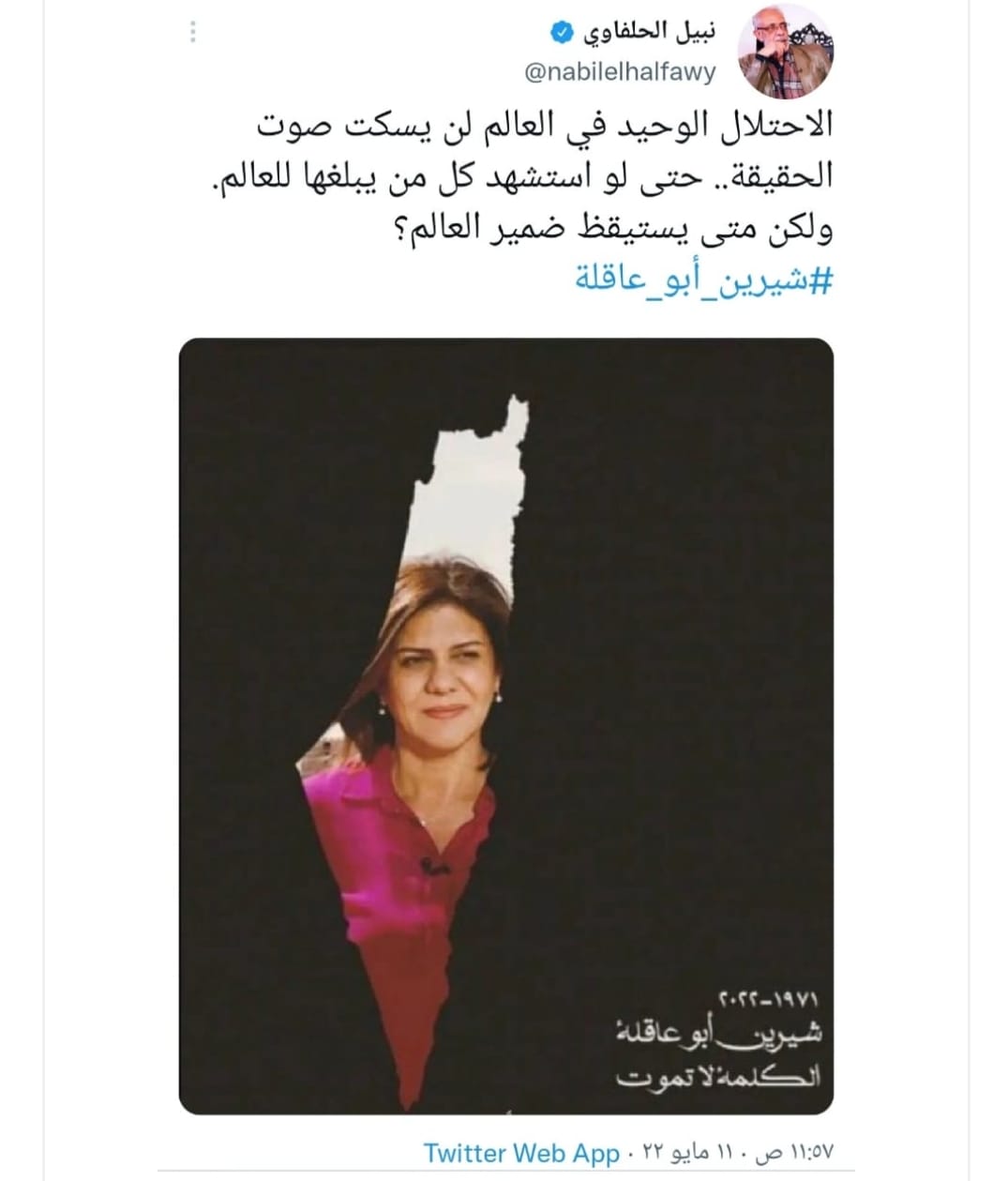Tap the Twitter Web App source link

click(521, 1152)
